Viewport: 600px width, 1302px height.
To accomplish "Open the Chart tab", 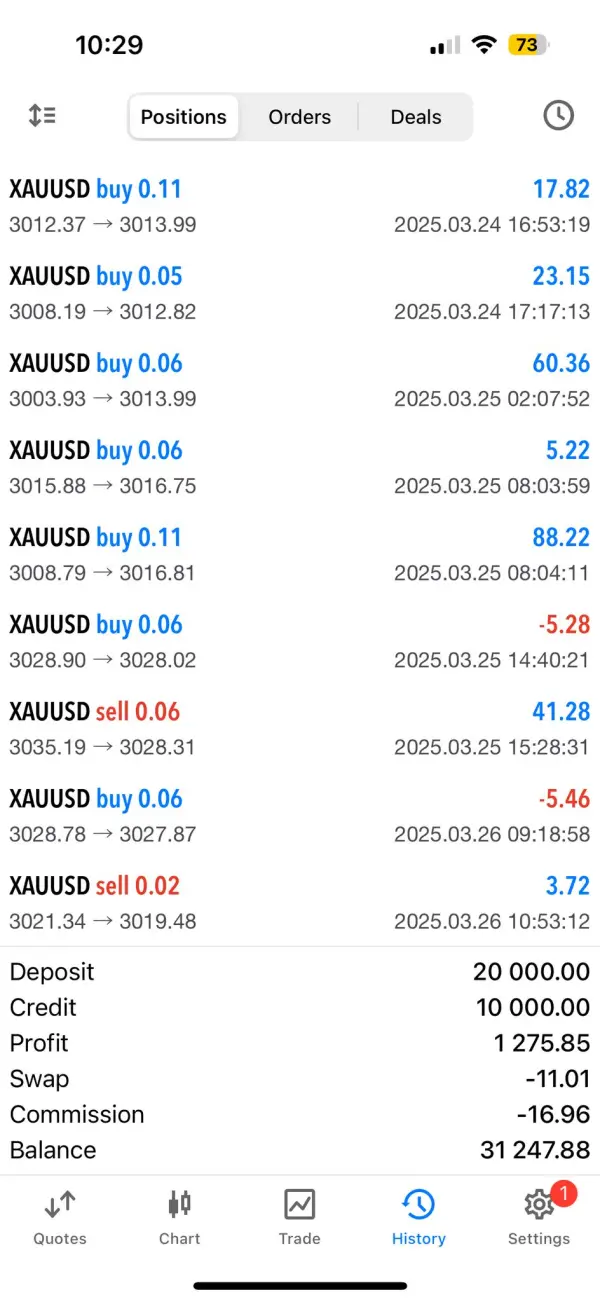I will (x=180, y=1217).
